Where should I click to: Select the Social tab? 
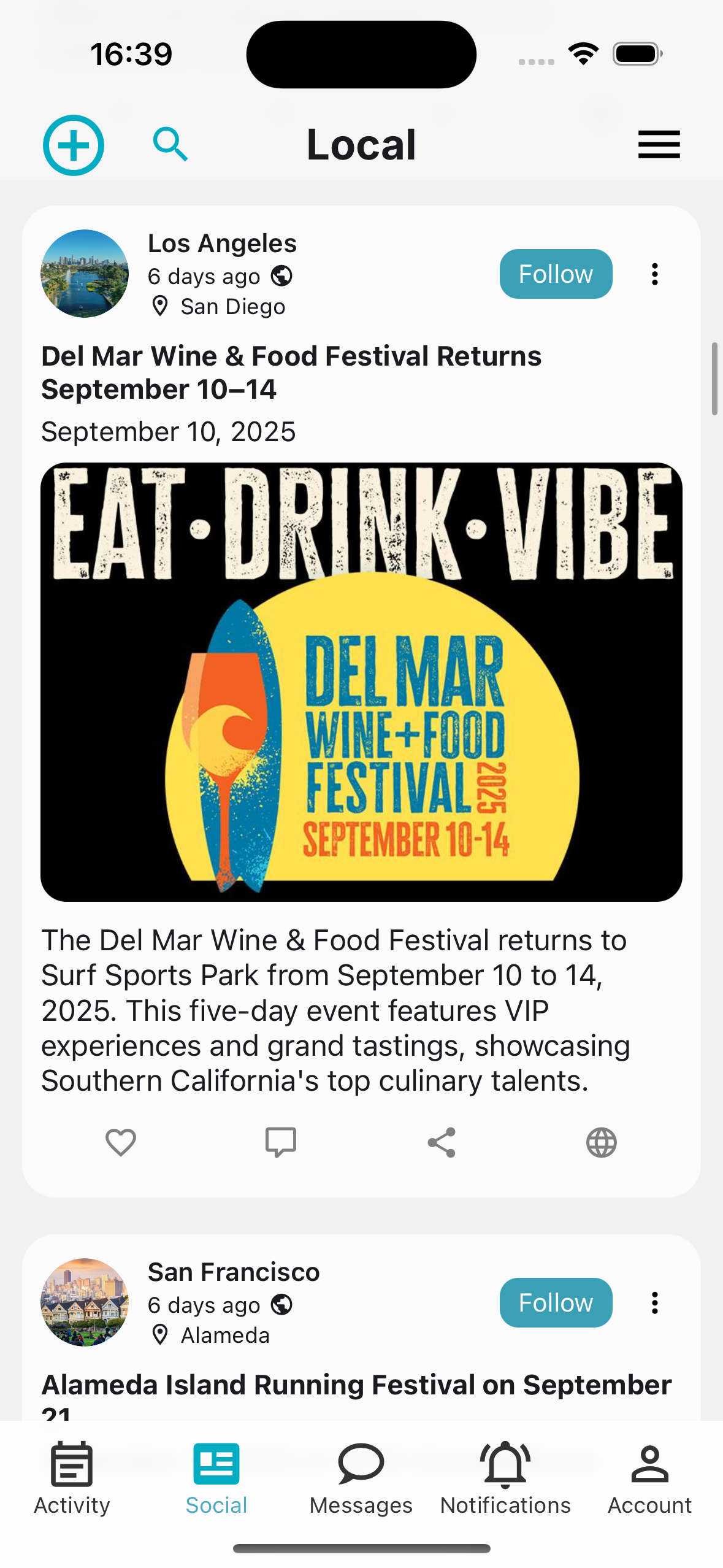click(216, 1478)
